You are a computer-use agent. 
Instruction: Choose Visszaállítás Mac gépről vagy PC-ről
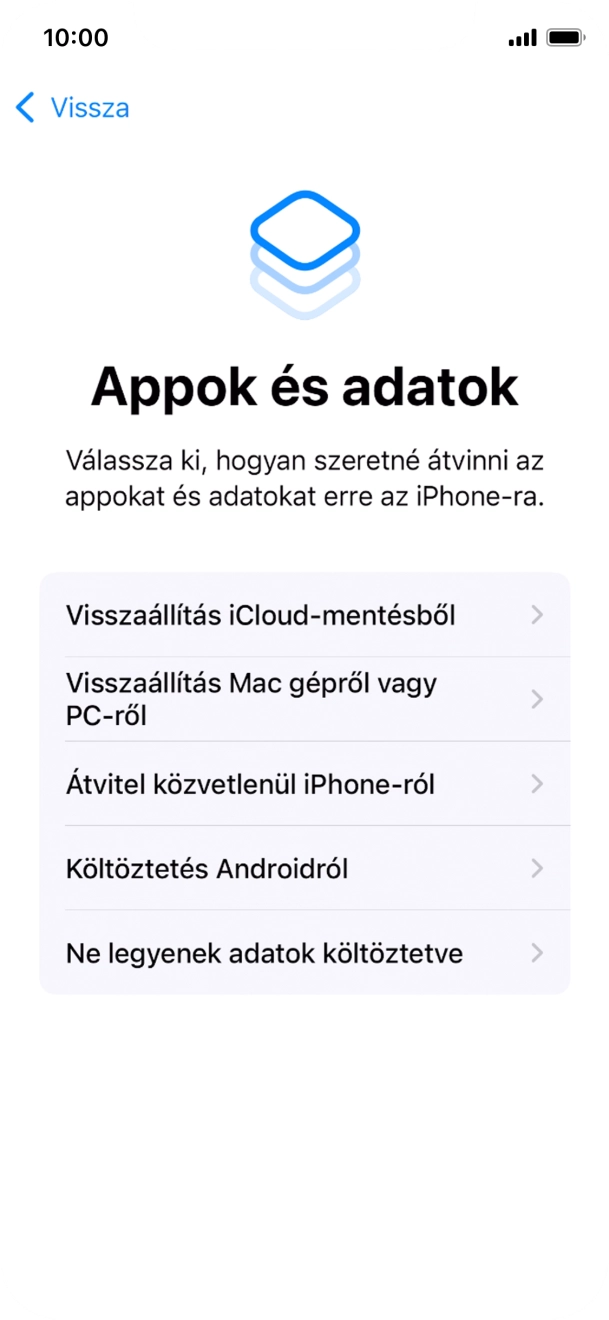pyautogui.click(x=304, y=699)
